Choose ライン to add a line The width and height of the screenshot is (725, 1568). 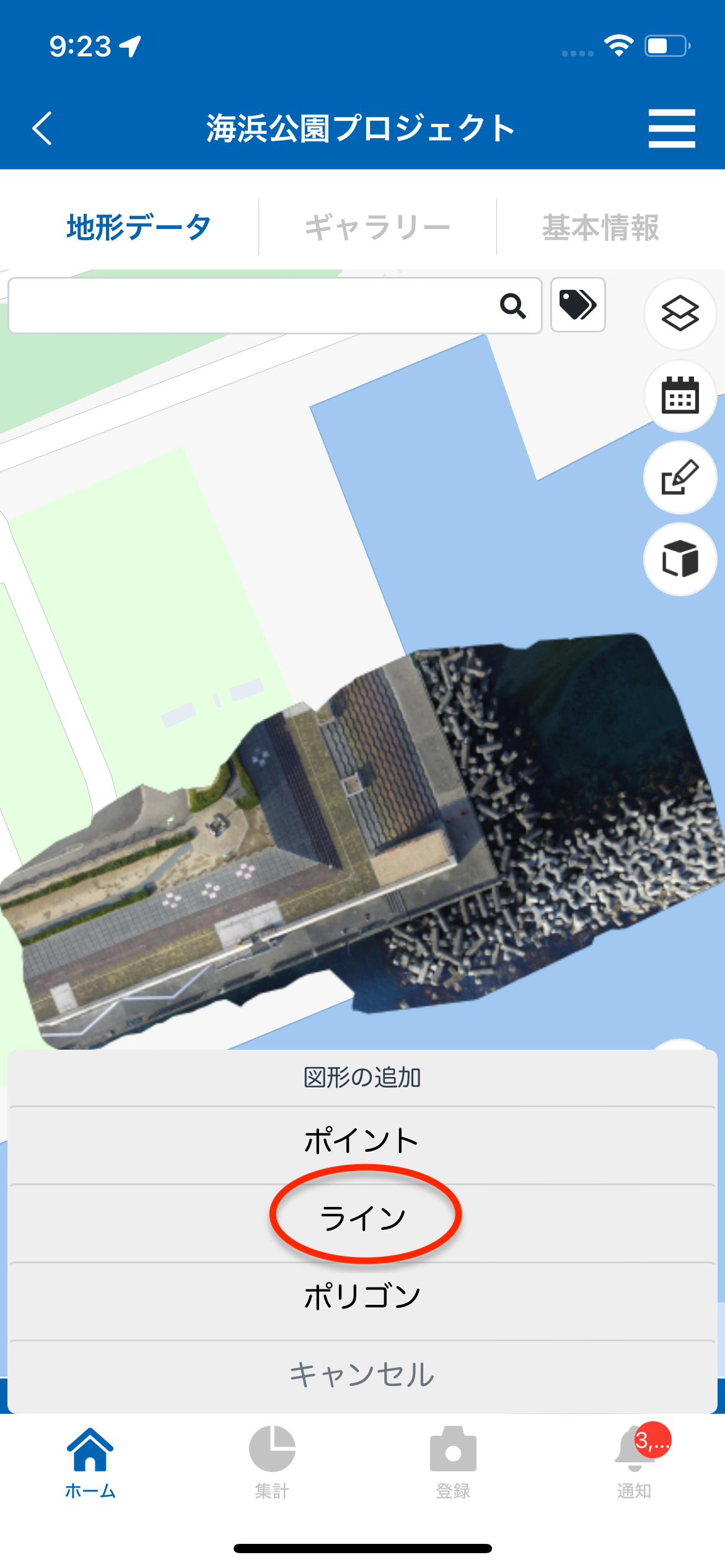[363, 1218]
